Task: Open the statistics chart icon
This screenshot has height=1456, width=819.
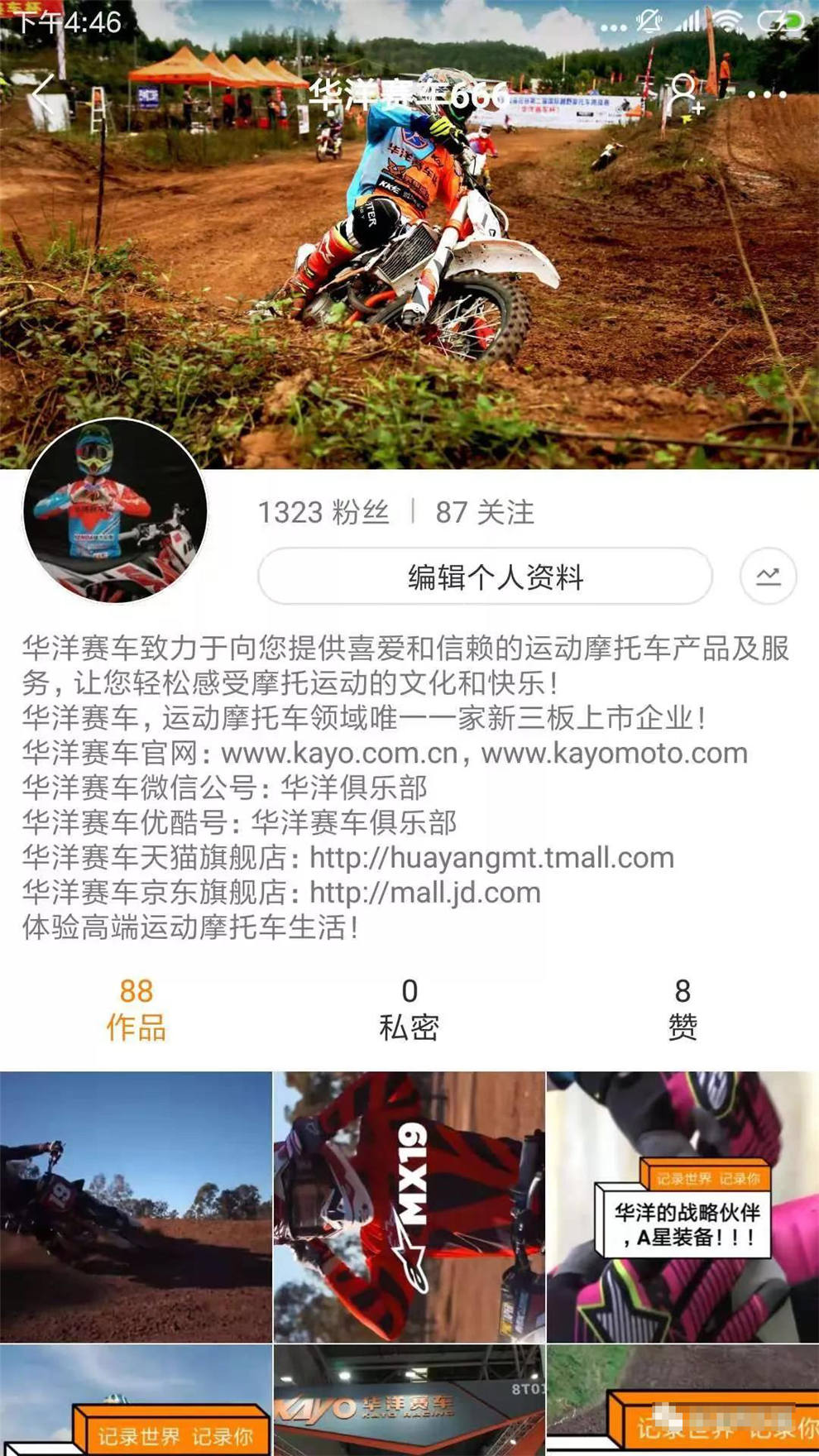Action: click(768, 576)
